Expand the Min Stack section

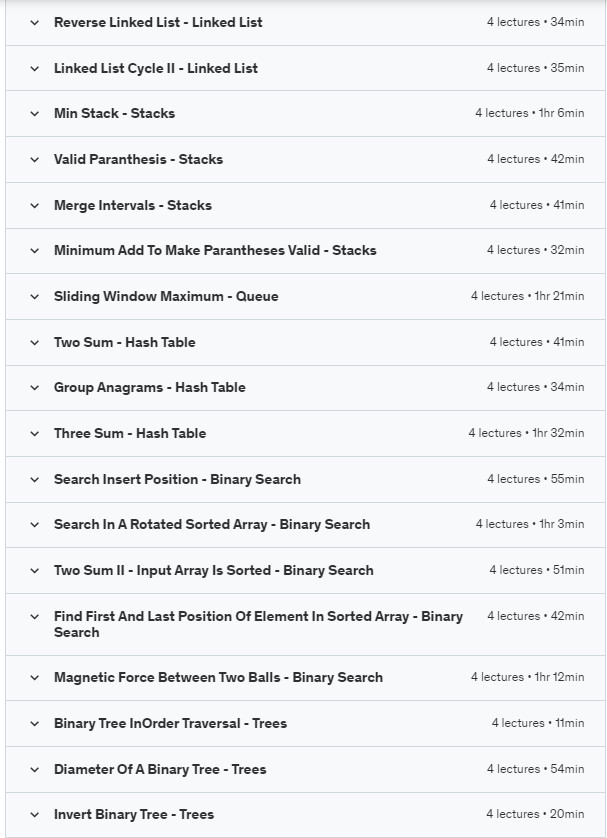tap(114, 113)
